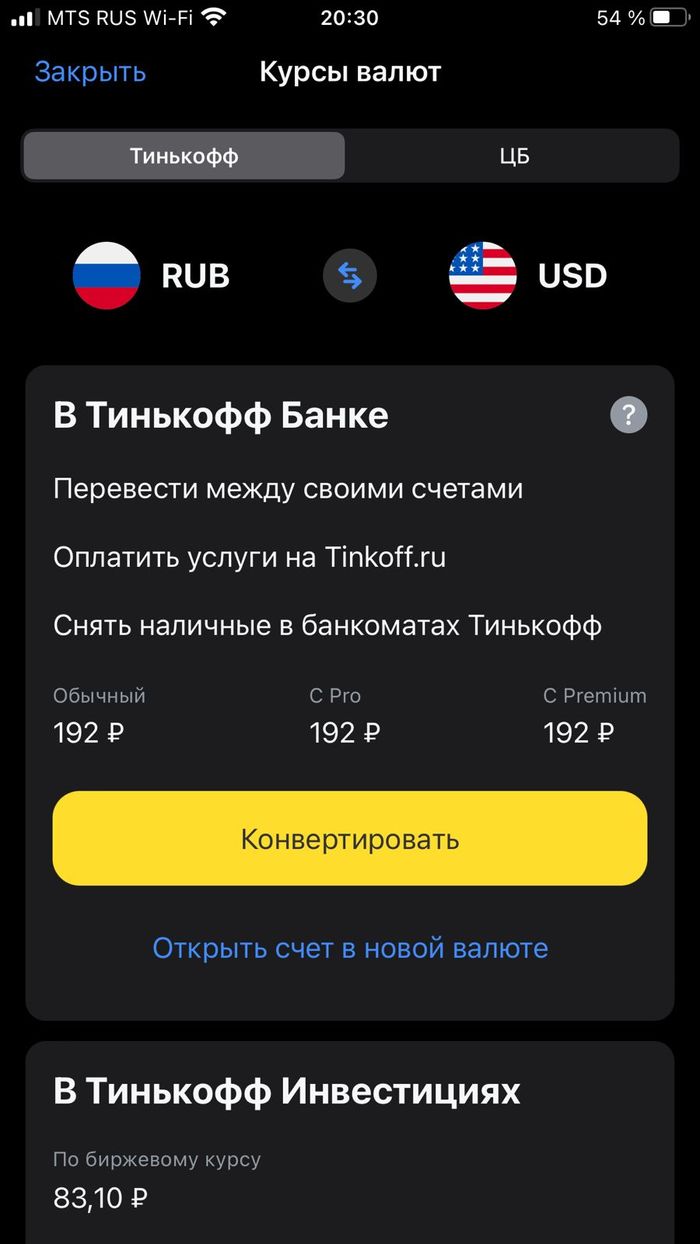Swap RUB and USD currencies
This screenshot has height=1244, width=700.
350,276
